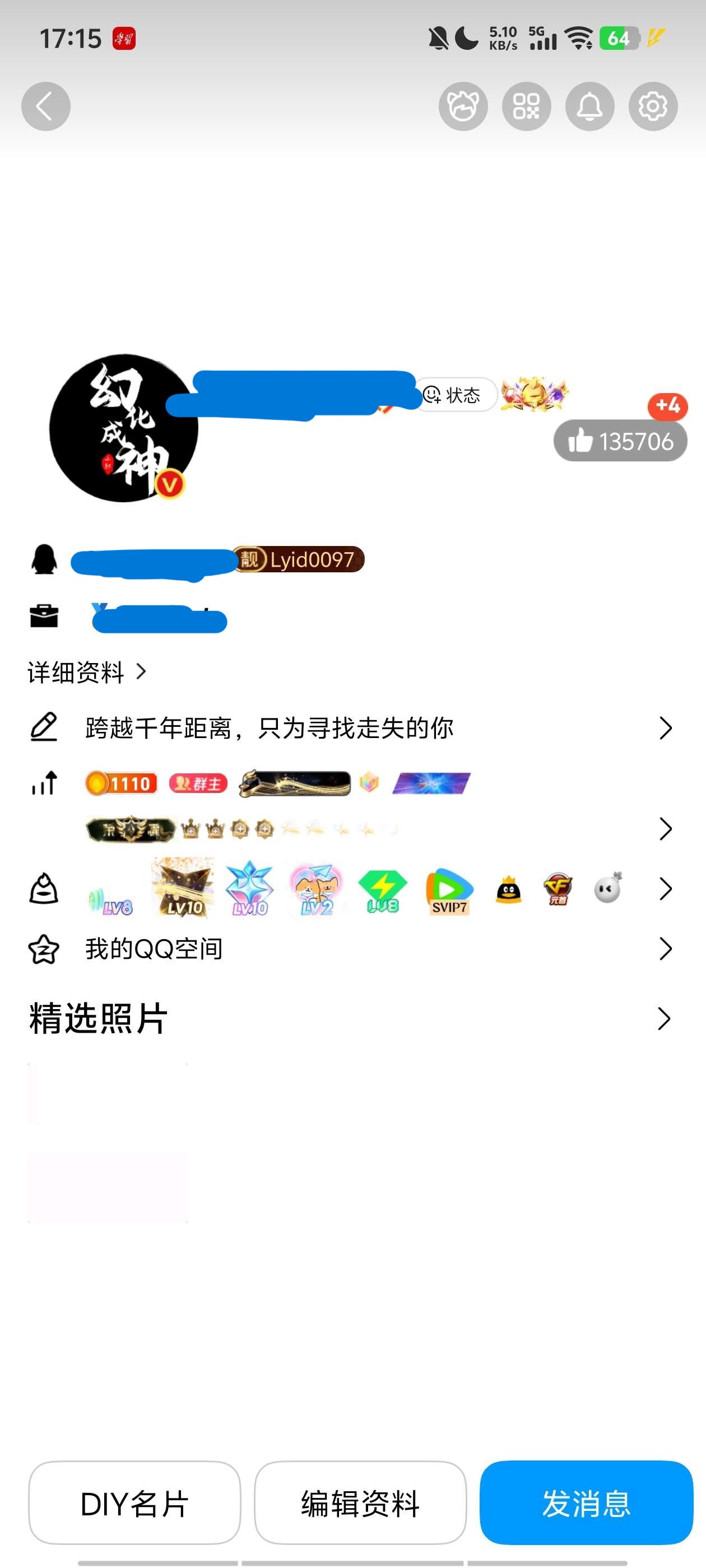Open the CF game badge icon
Image resolution: width=706 pixels, height=1568 pixels.
tap(556, 890)
